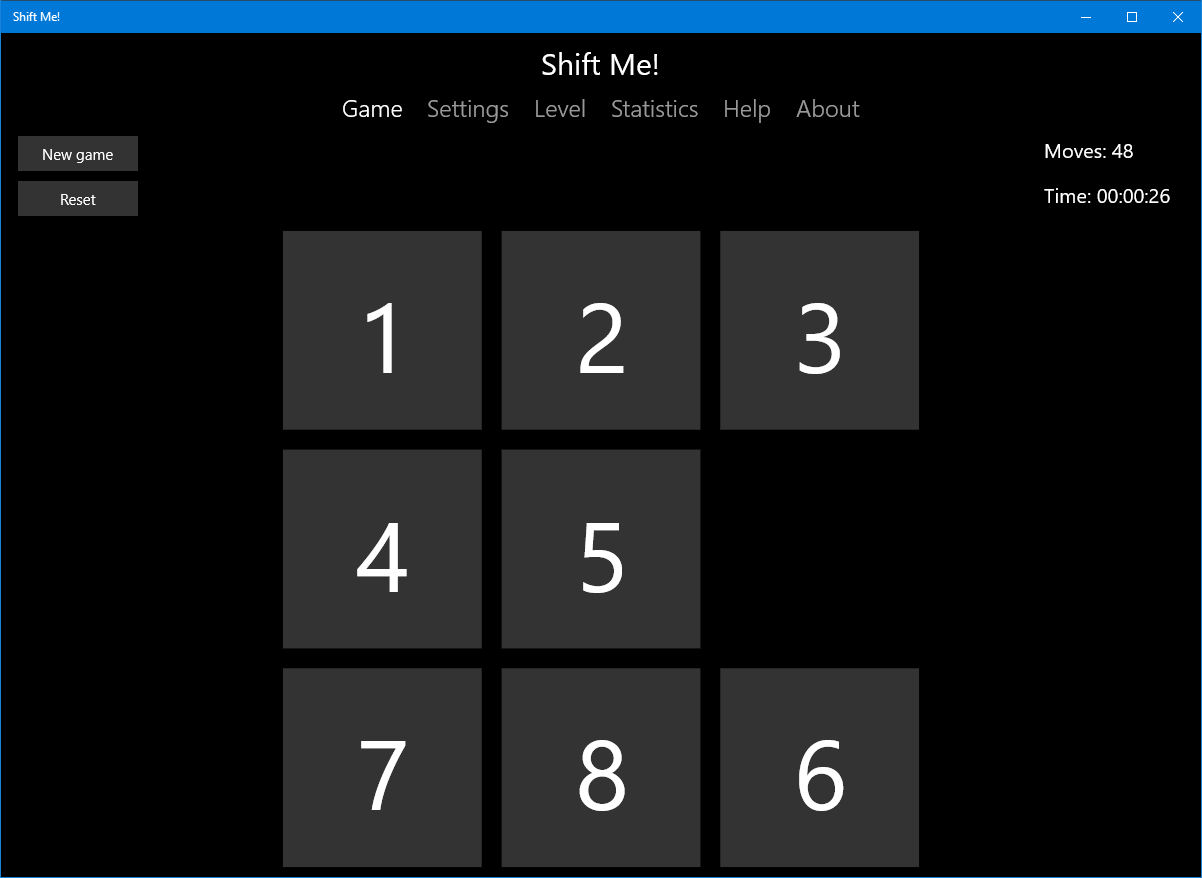Screen dimensions: 1202x878
Task: Open the Level tab
Action: point(559,109)
